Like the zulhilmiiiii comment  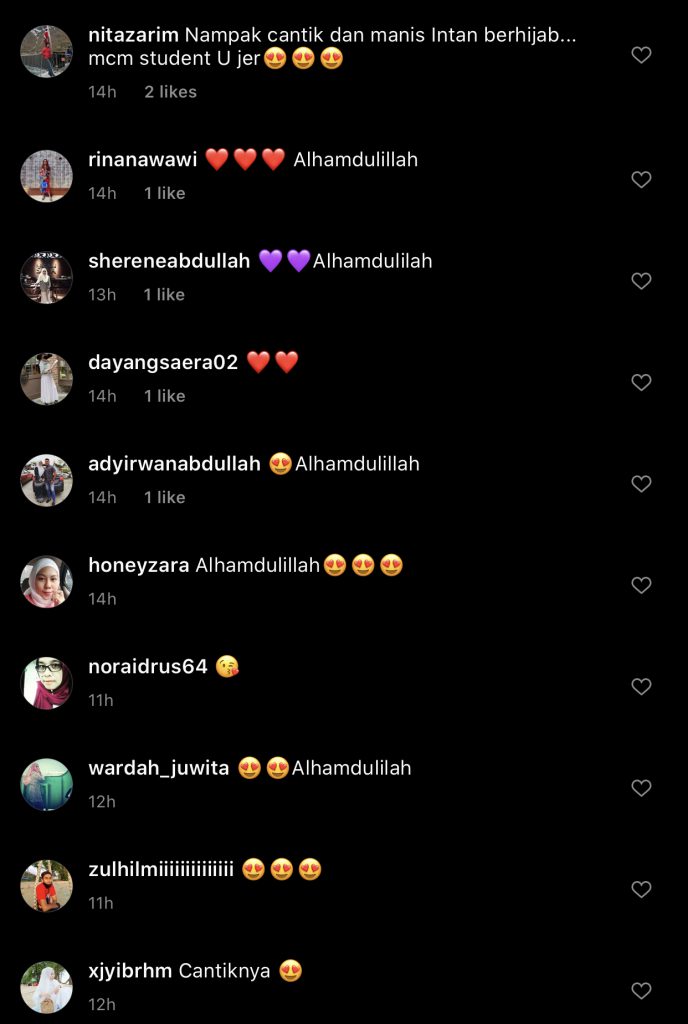click(x=641, y=889)
